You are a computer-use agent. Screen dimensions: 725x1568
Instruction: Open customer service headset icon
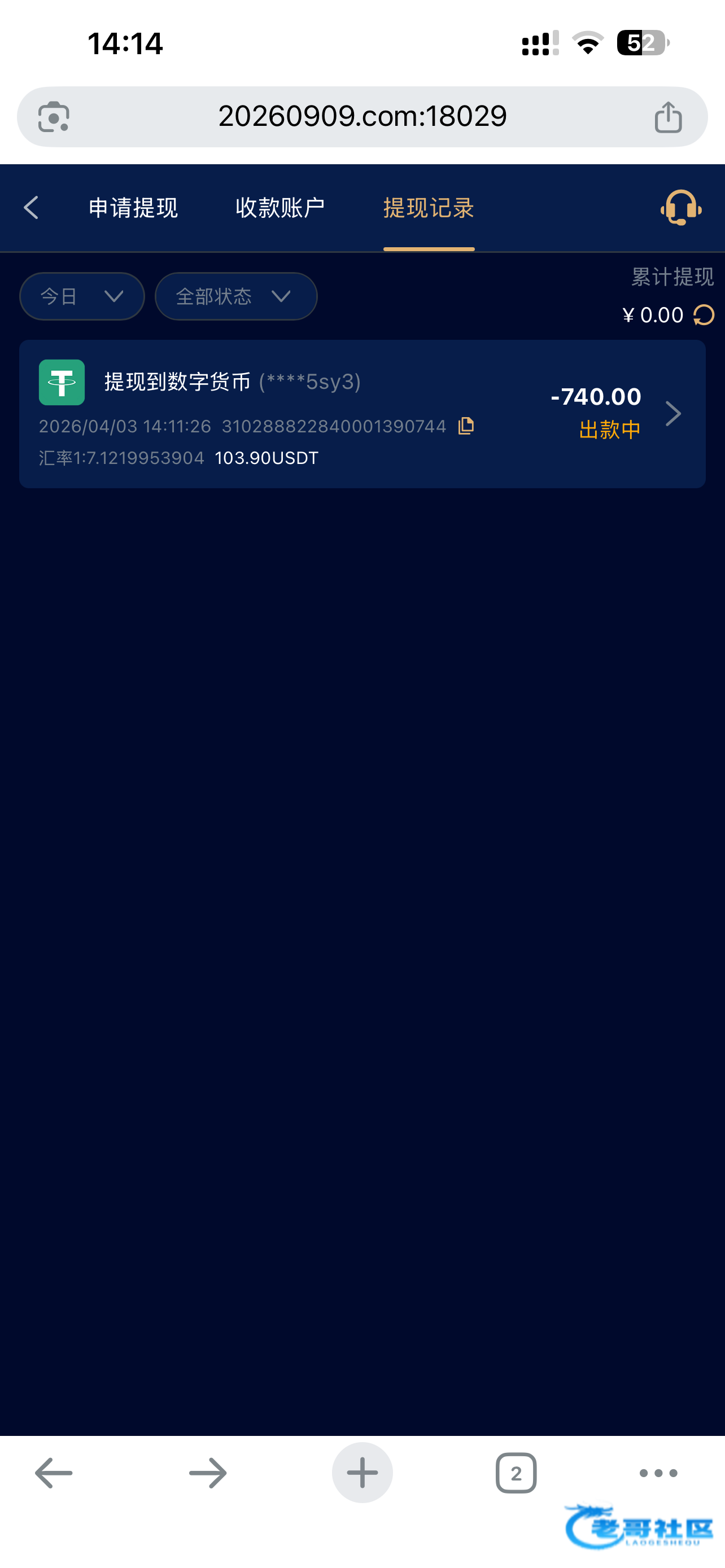pyautogui.click(x=680, y=208)
